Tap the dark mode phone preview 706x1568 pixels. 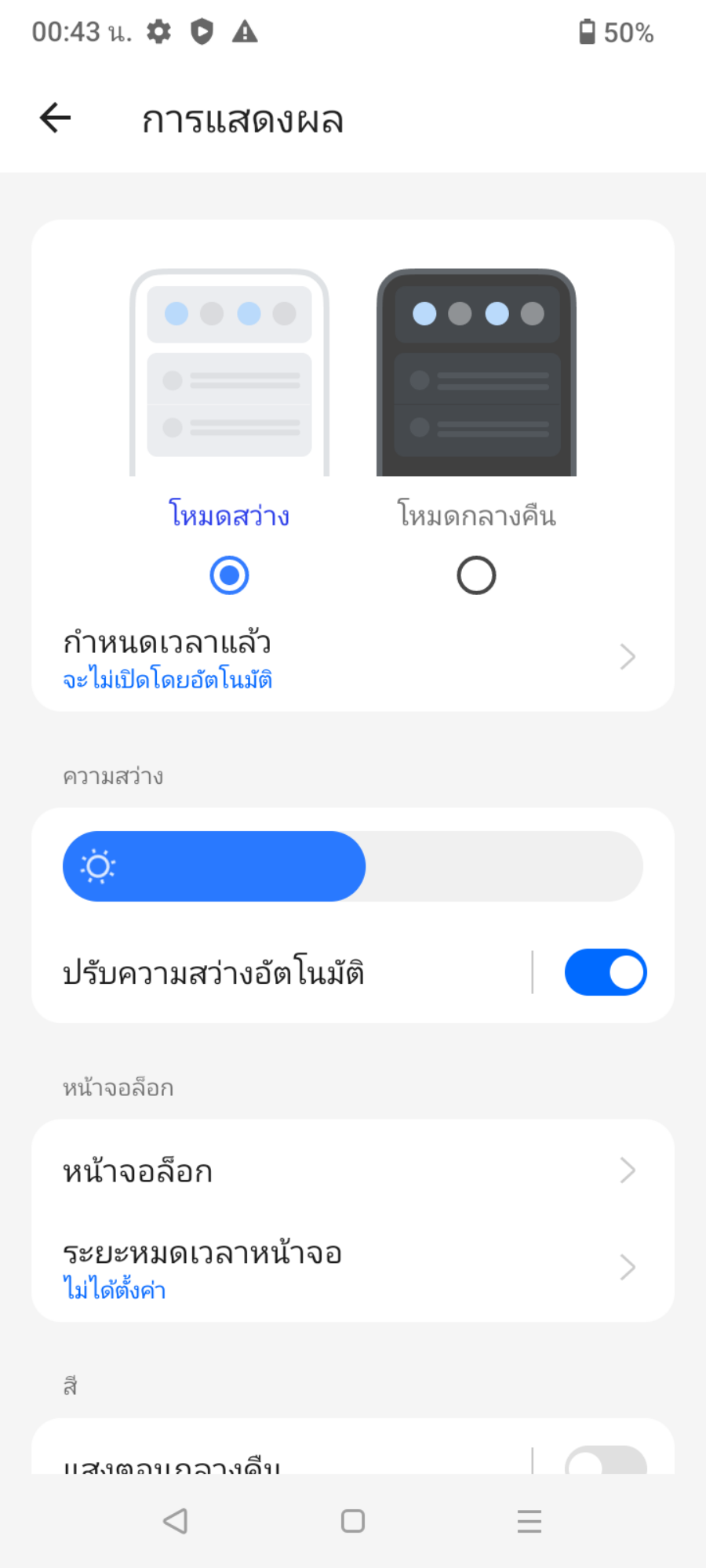[x=476, y=373]
